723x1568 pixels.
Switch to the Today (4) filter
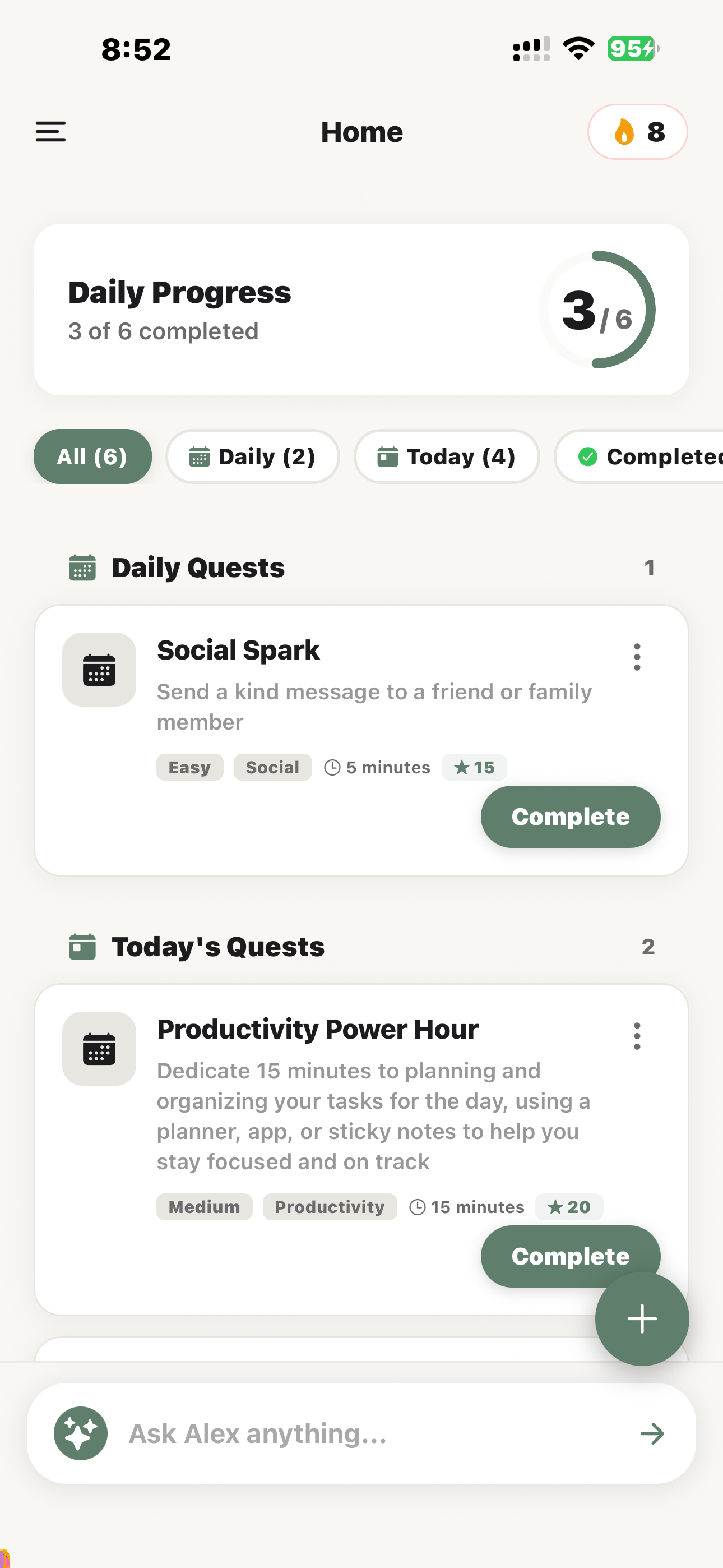point(447,456)
